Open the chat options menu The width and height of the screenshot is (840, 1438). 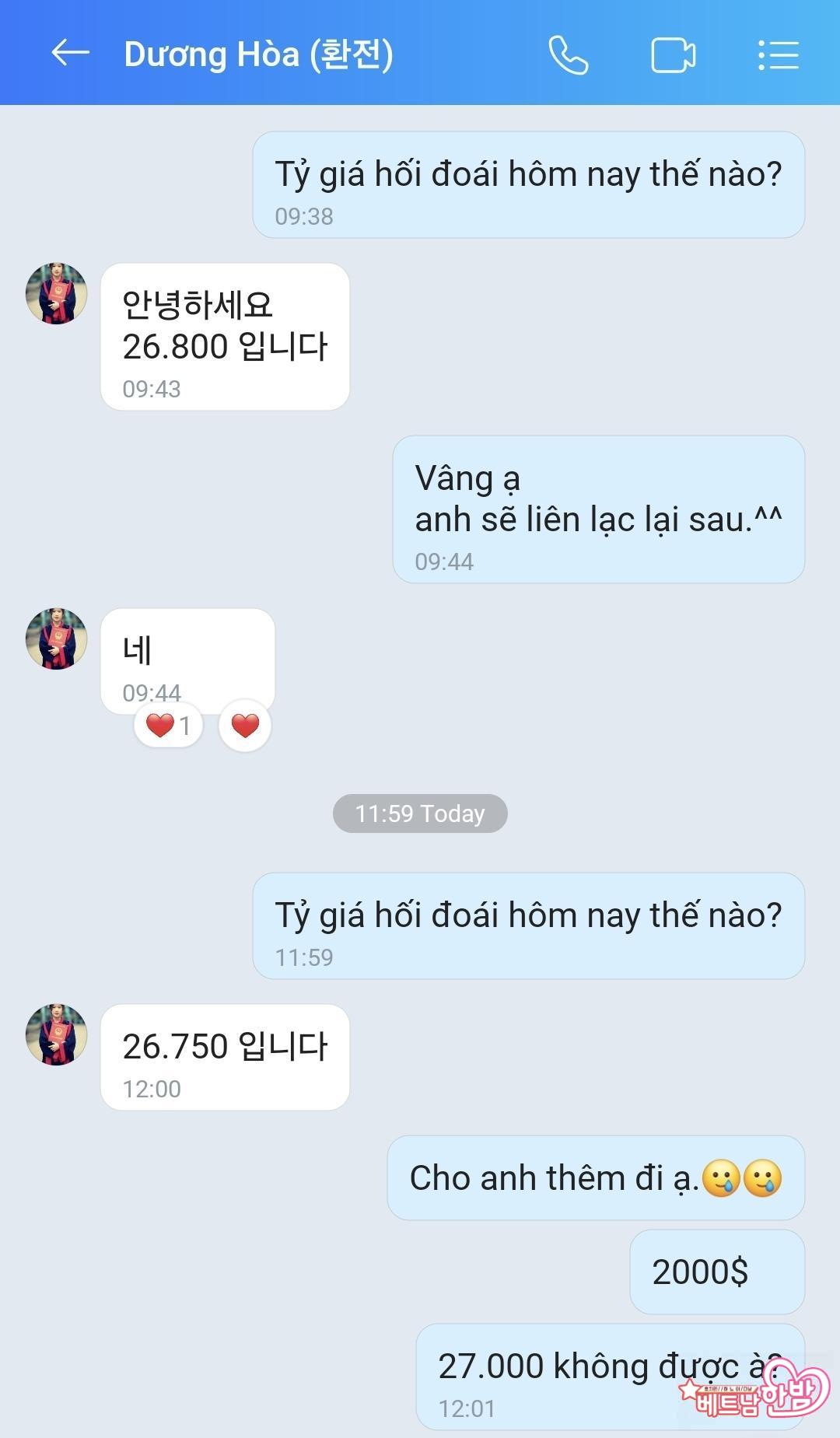coord(779,55)
